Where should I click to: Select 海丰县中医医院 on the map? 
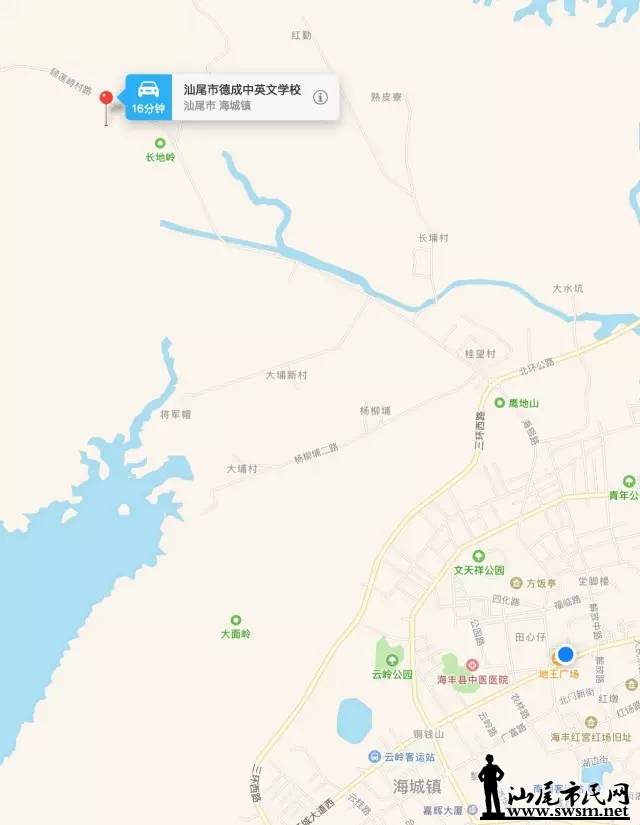click(472, 665)
